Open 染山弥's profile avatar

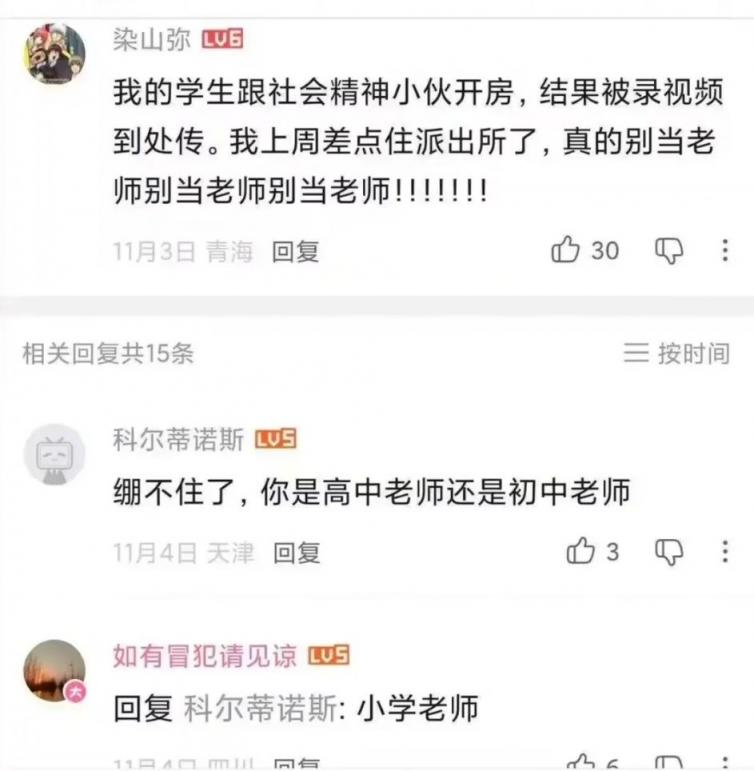(x=54, y=54)
